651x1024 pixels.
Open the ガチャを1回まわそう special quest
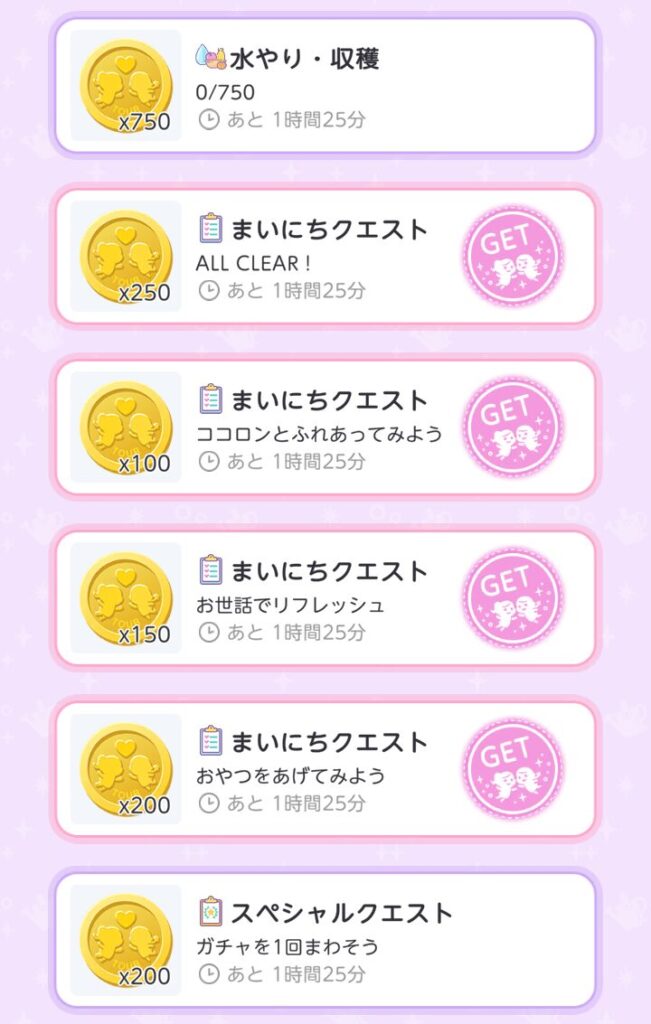pyautogui.click(x=325, y=940)
